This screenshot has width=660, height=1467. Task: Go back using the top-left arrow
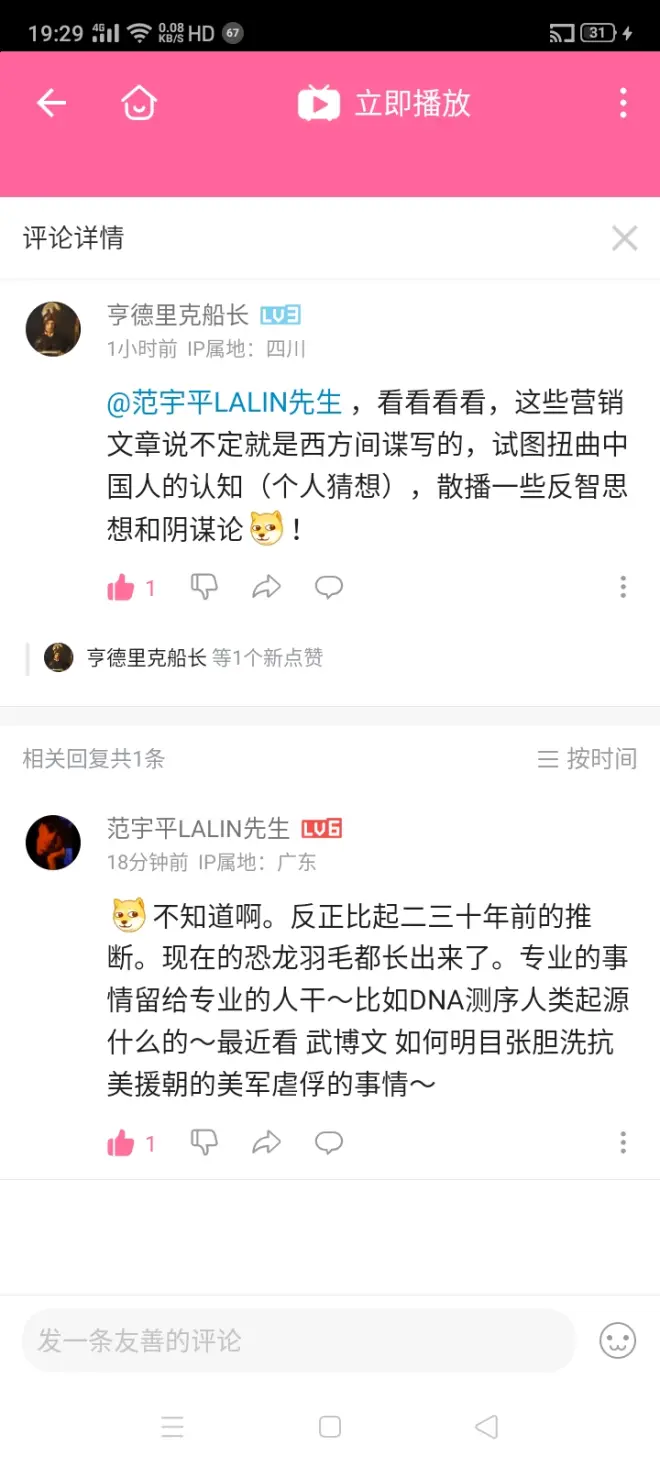coord(51,103)
